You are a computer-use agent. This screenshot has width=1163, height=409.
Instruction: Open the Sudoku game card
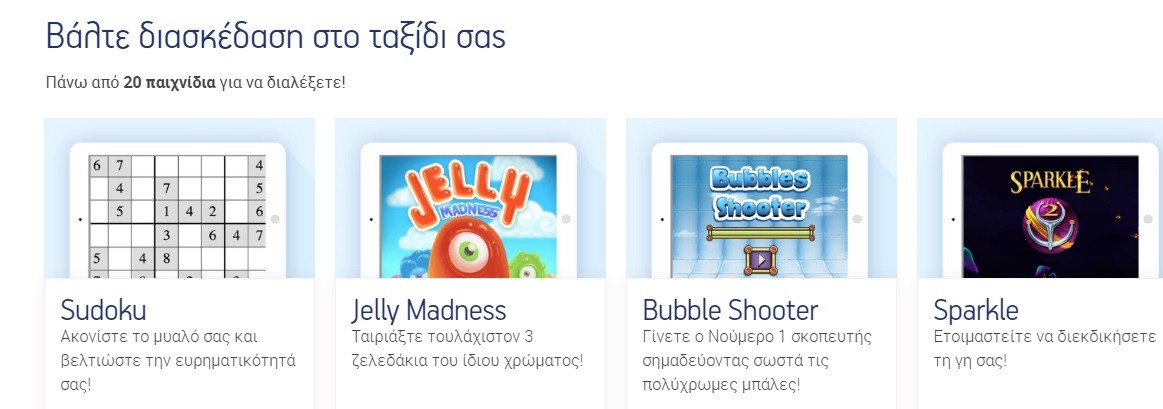(179, 260)
